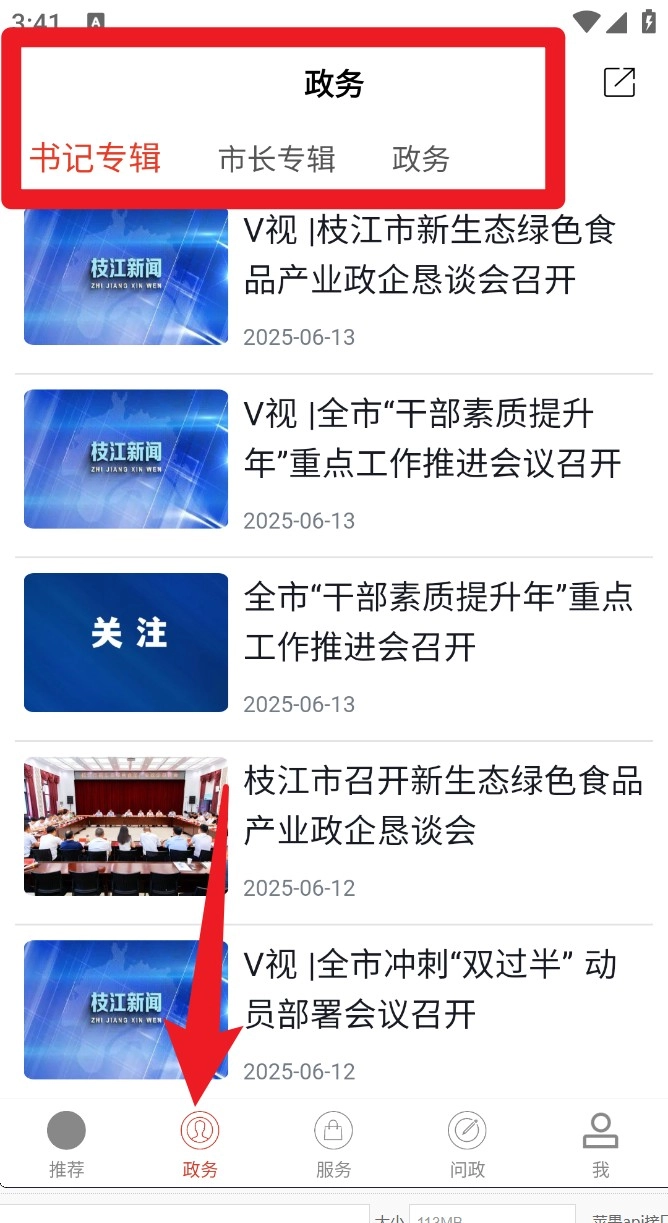
Task: Go to the 我 profile tab
Action: pos(600,1145)
